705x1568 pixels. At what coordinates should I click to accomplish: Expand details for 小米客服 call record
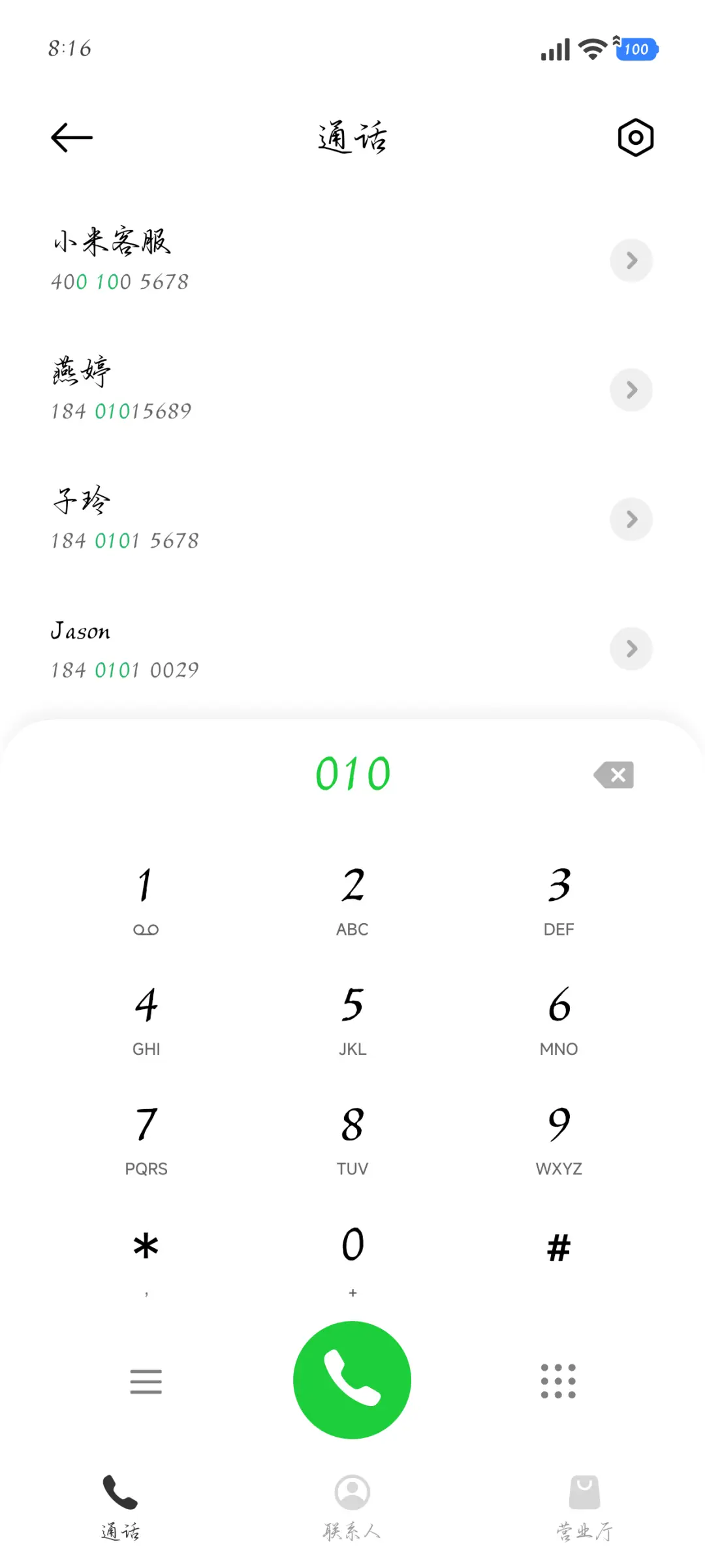[x=631, y=260]
